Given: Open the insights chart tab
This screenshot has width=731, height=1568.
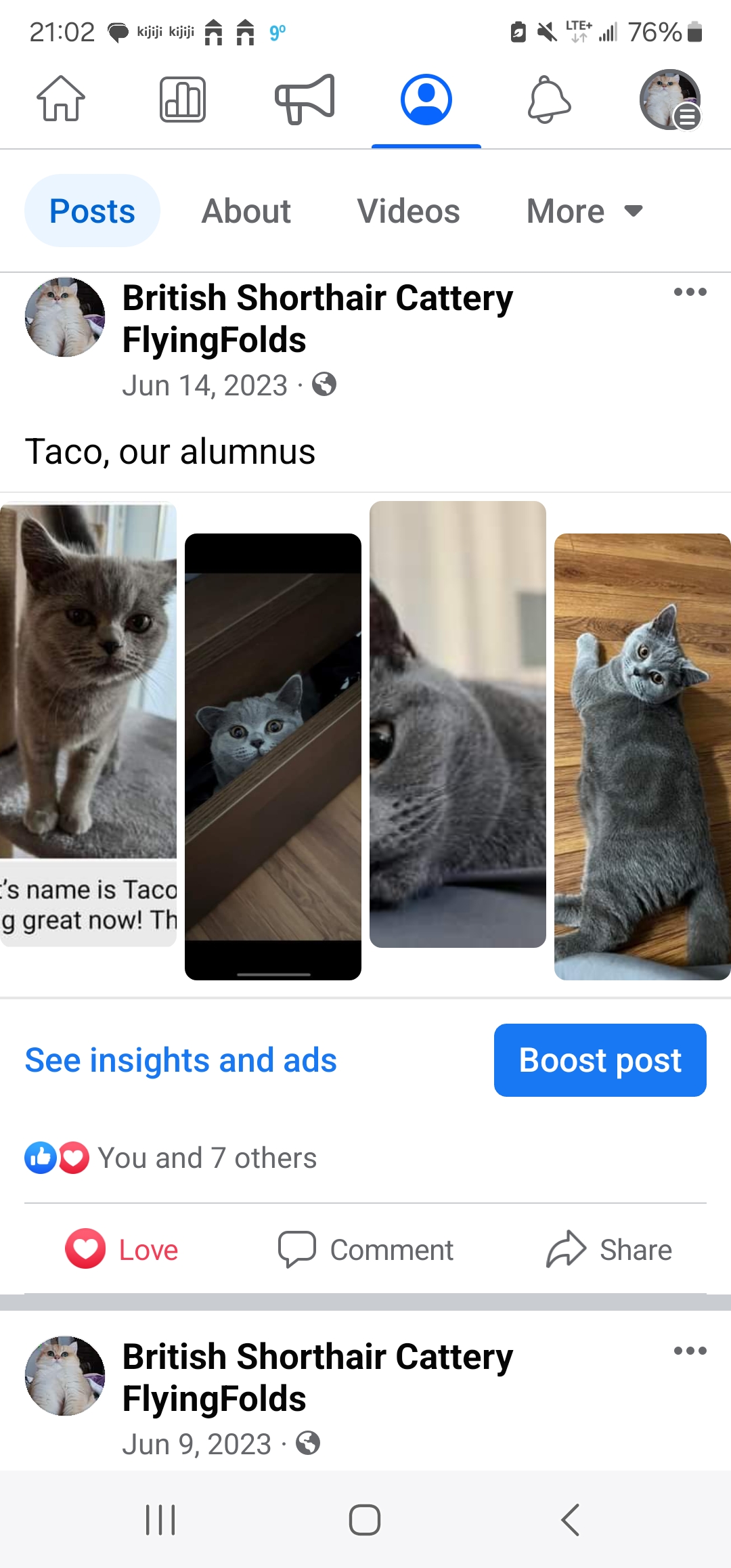Looking at the screenshot, I should (183, 100).
